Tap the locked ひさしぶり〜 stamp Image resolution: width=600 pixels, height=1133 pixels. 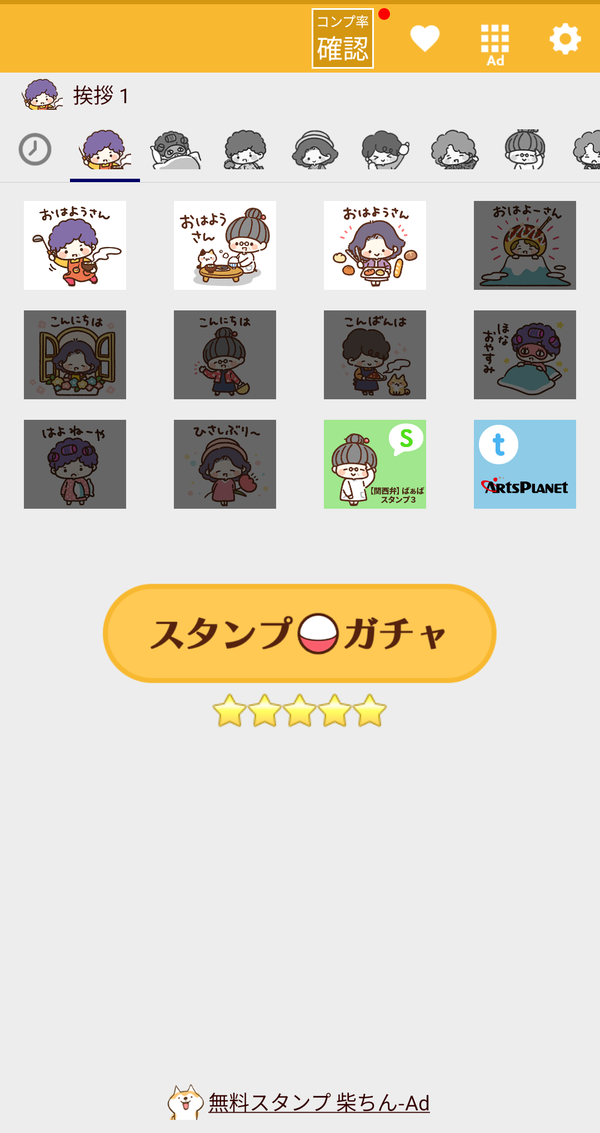tap(225, 465)
